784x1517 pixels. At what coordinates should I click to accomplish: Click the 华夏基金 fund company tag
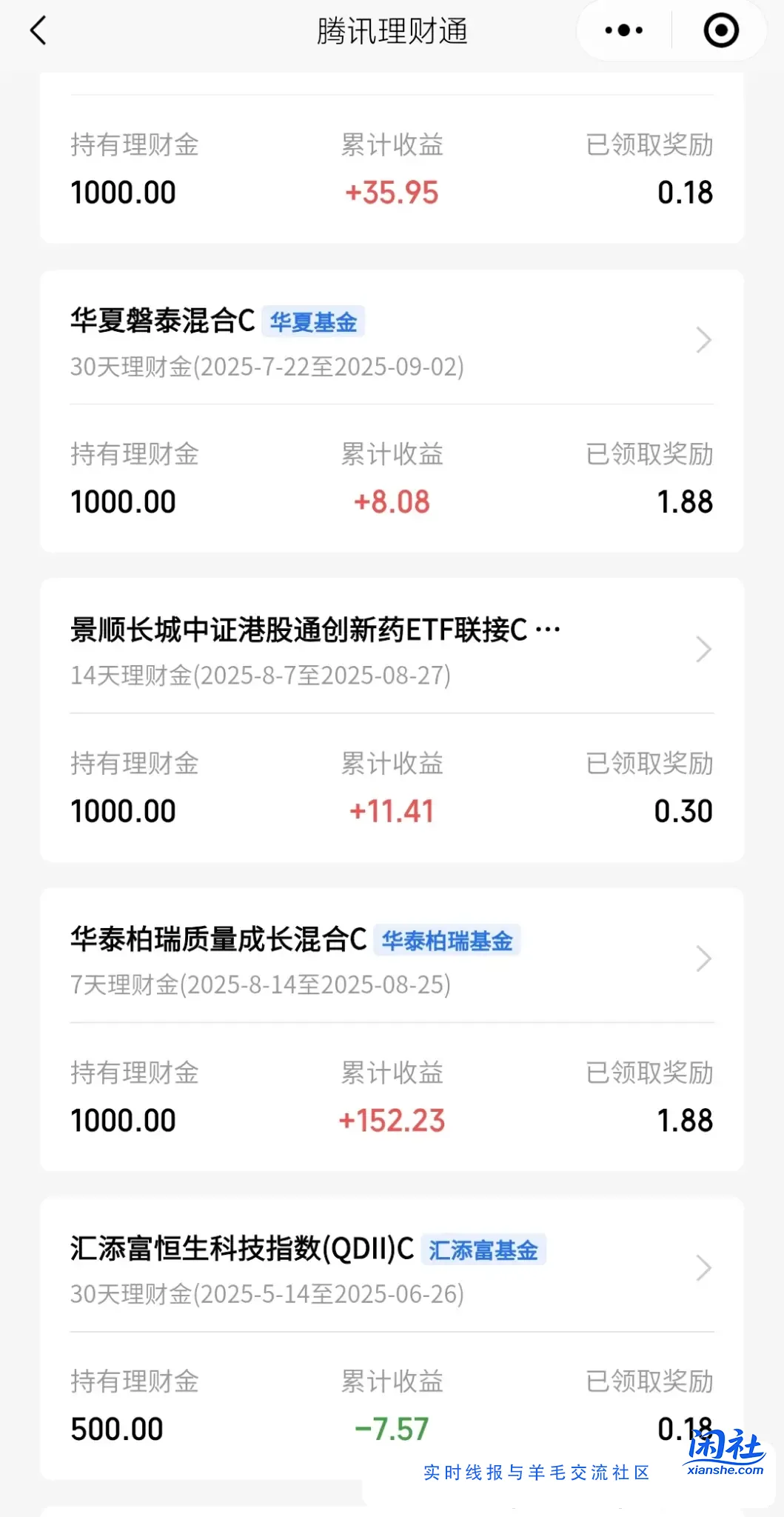point(313,322)
